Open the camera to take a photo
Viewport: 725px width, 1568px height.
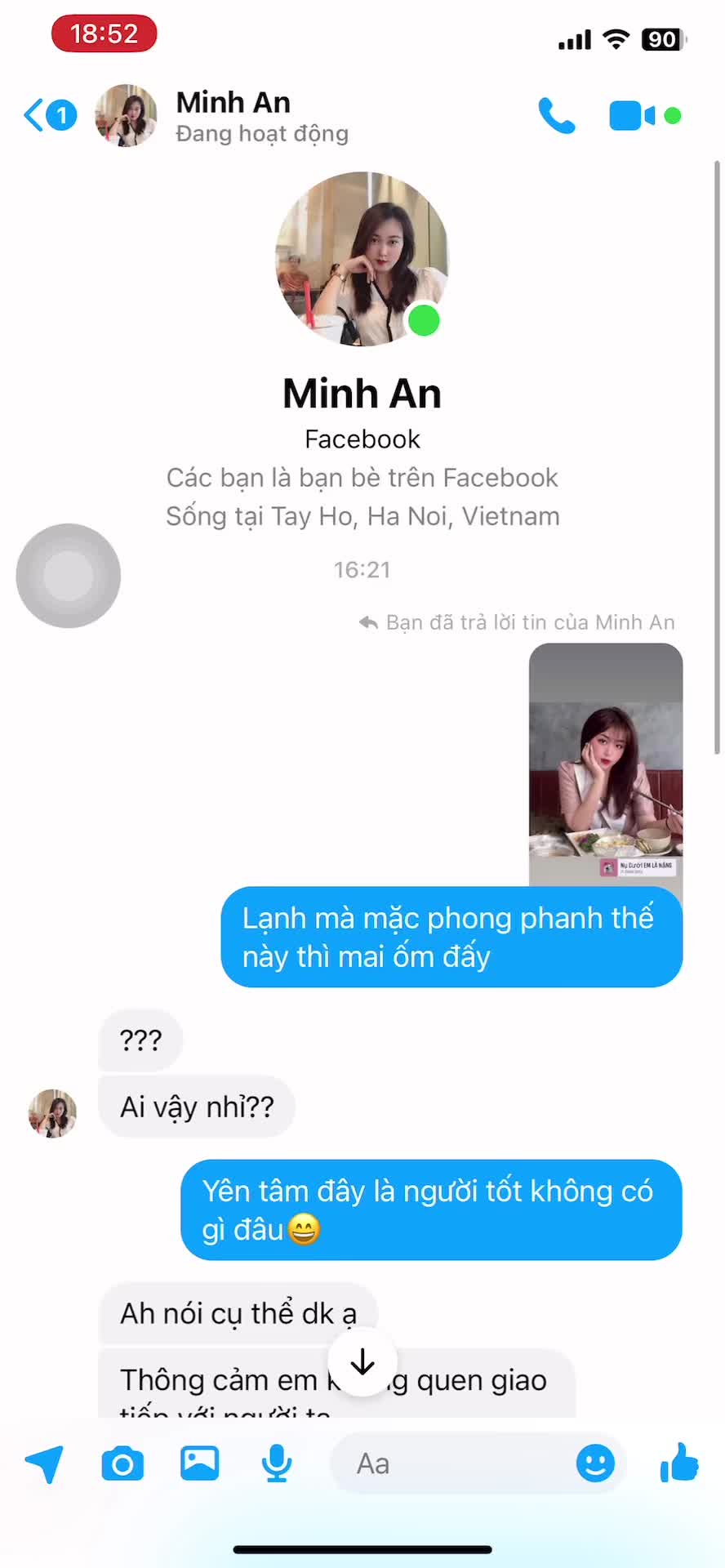122,1463
